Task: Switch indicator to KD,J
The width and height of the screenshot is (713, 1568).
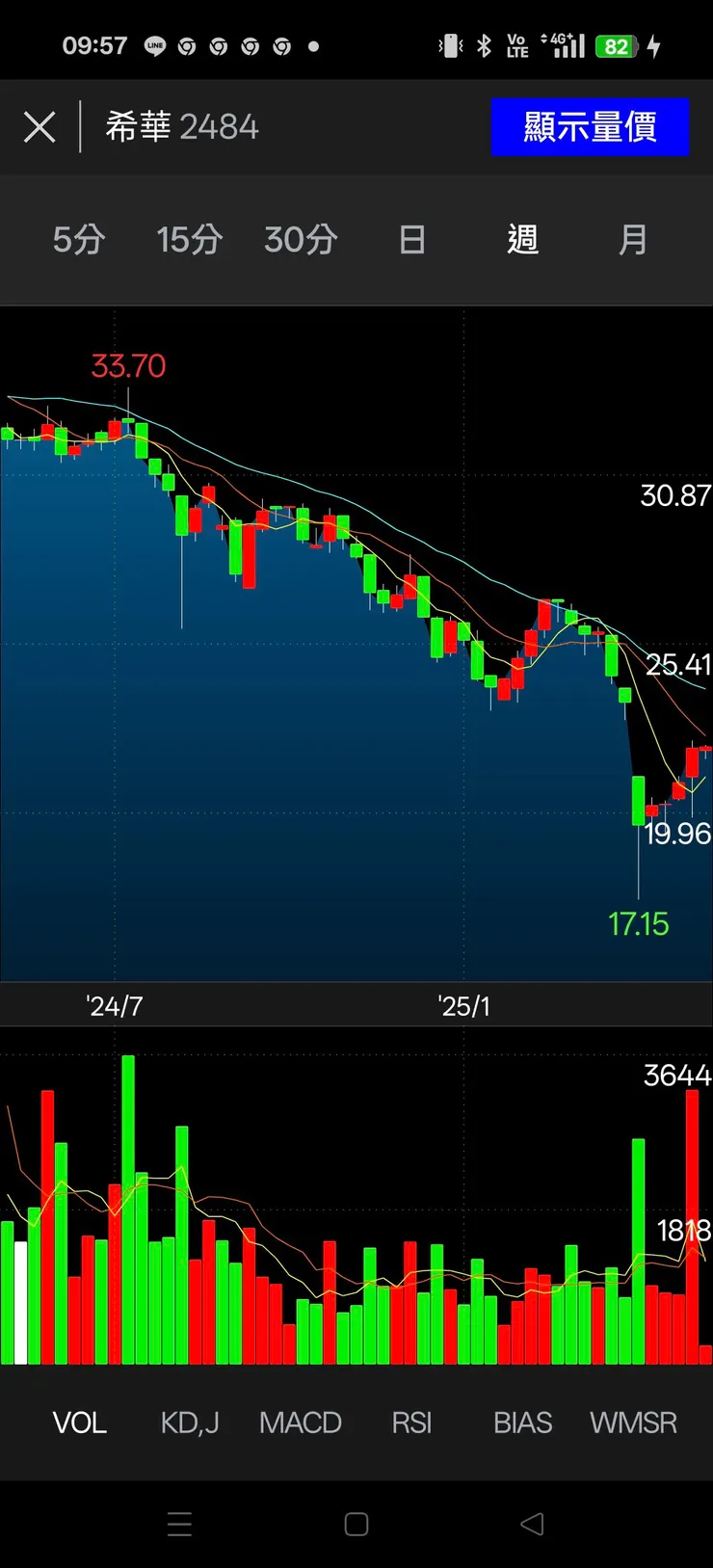Action: tap(190, 1422)
